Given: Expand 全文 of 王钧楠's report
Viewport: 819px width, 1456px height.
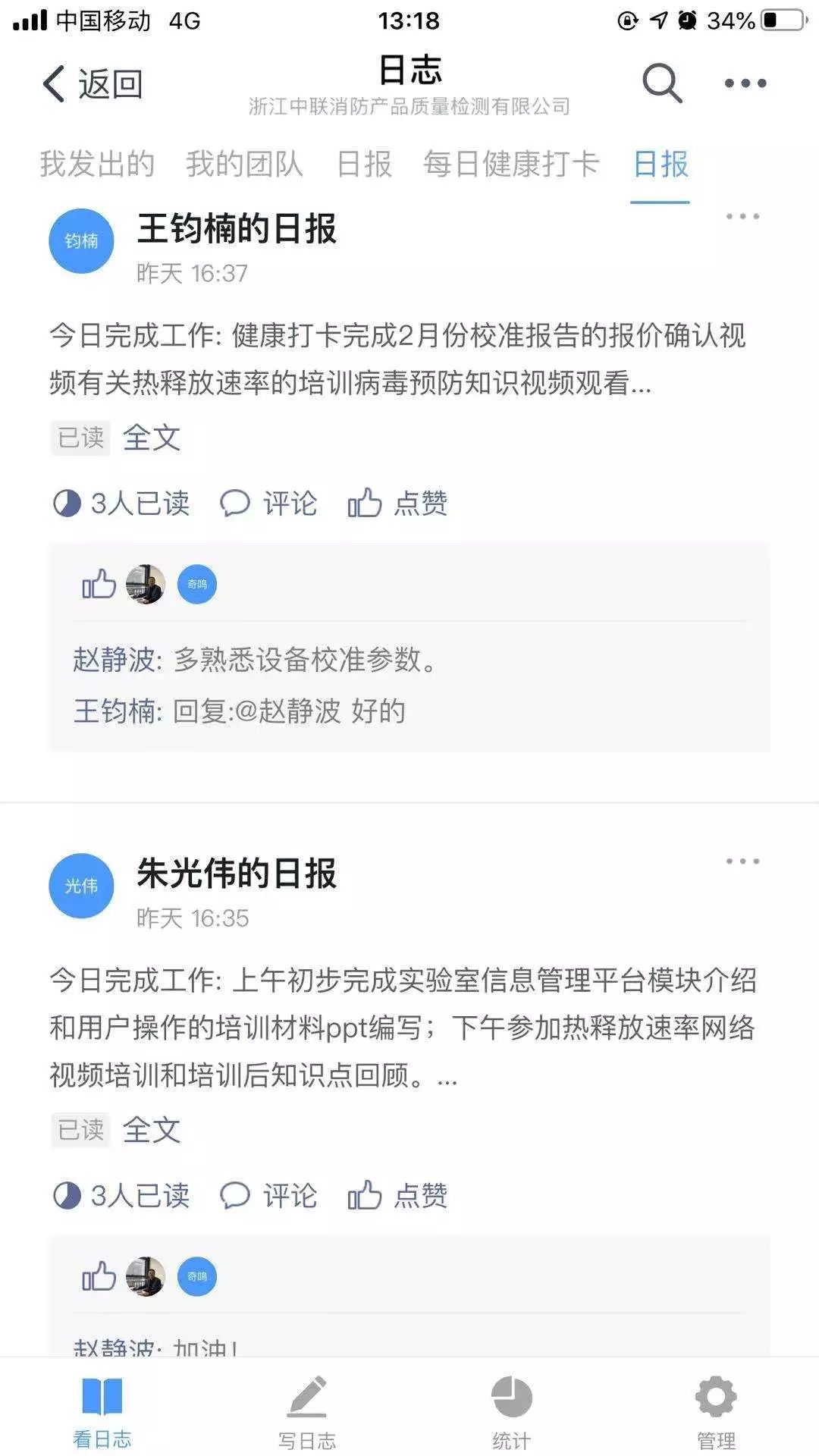Looking at the screenshot, I should pos(152,438).
